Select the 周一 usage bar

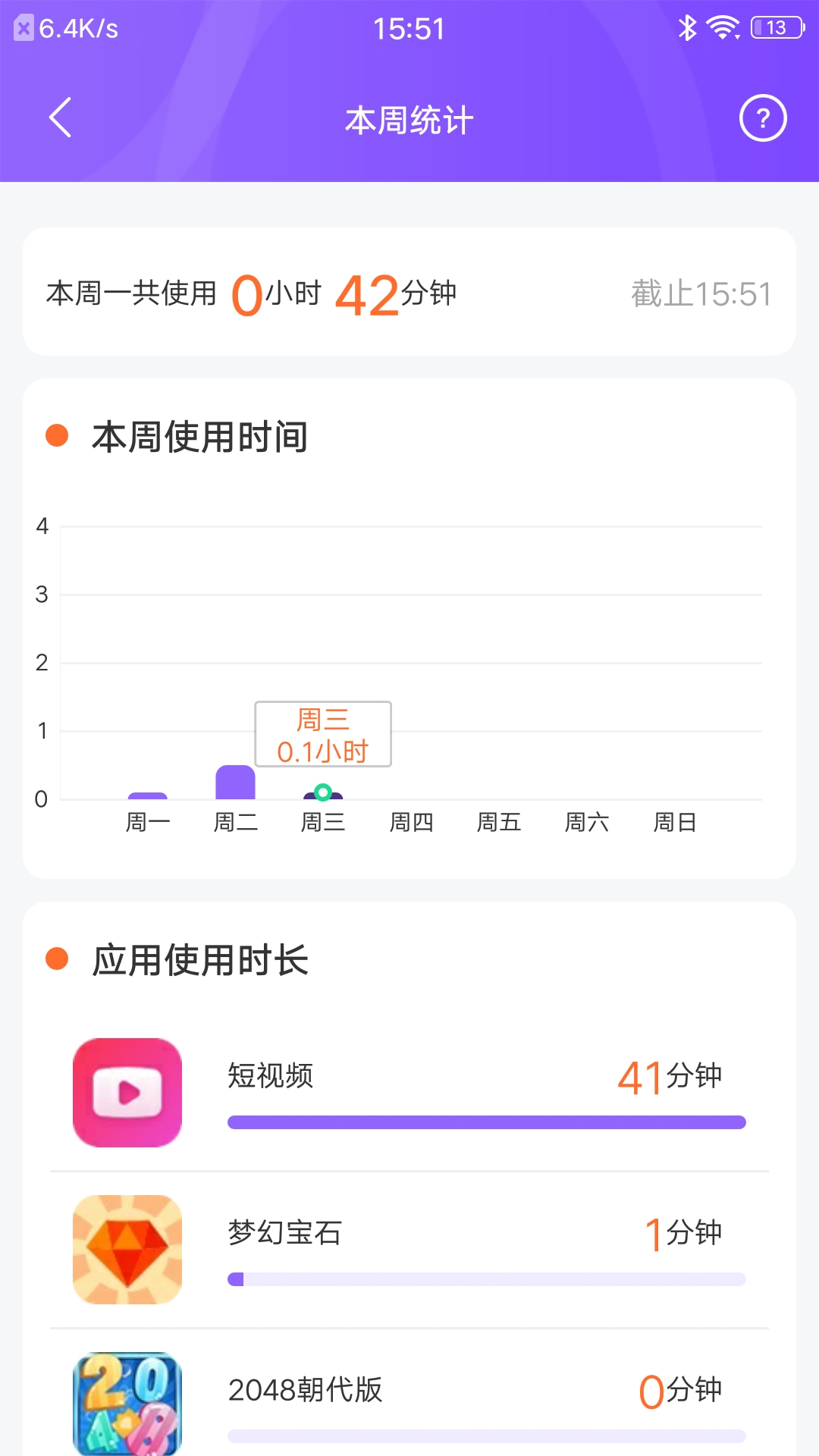coord(149,796)
